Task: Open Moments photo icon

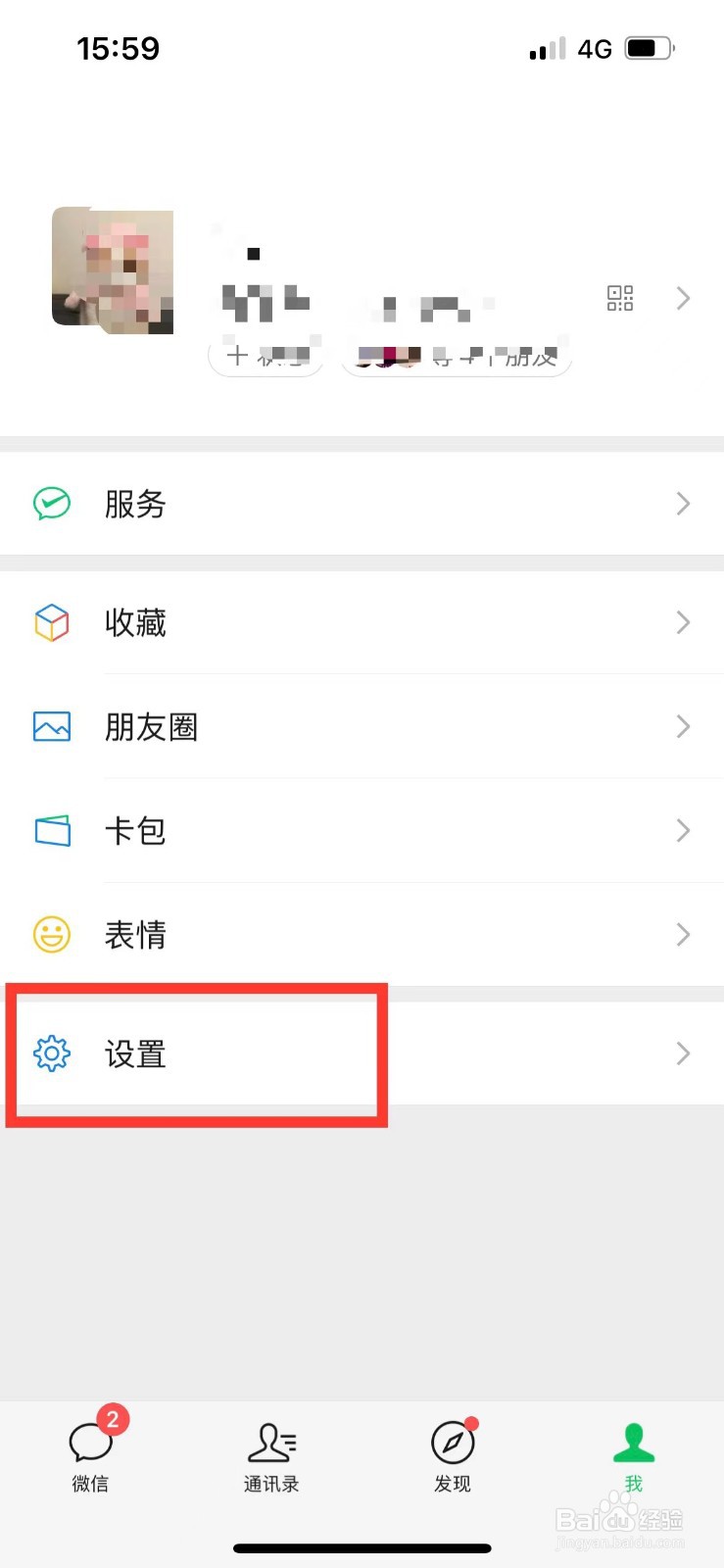Action: [51, 726]
